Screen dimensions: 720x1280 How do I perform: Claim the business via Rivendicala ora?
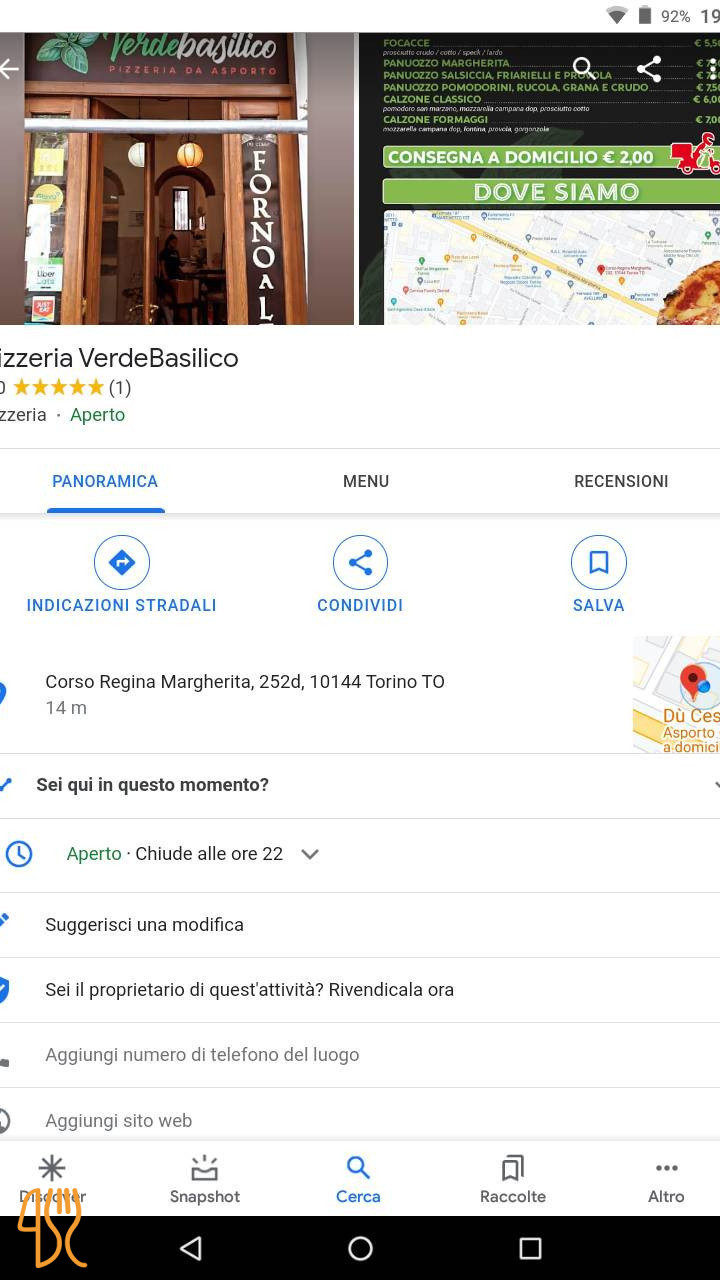tap(250, 990)
